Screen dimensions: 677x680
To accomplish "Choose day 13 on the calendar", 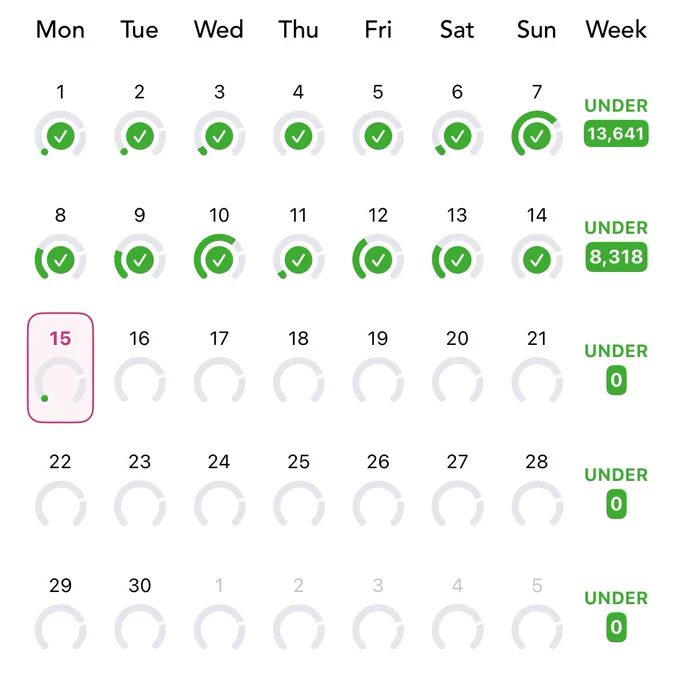I will (x=457, y=244).
